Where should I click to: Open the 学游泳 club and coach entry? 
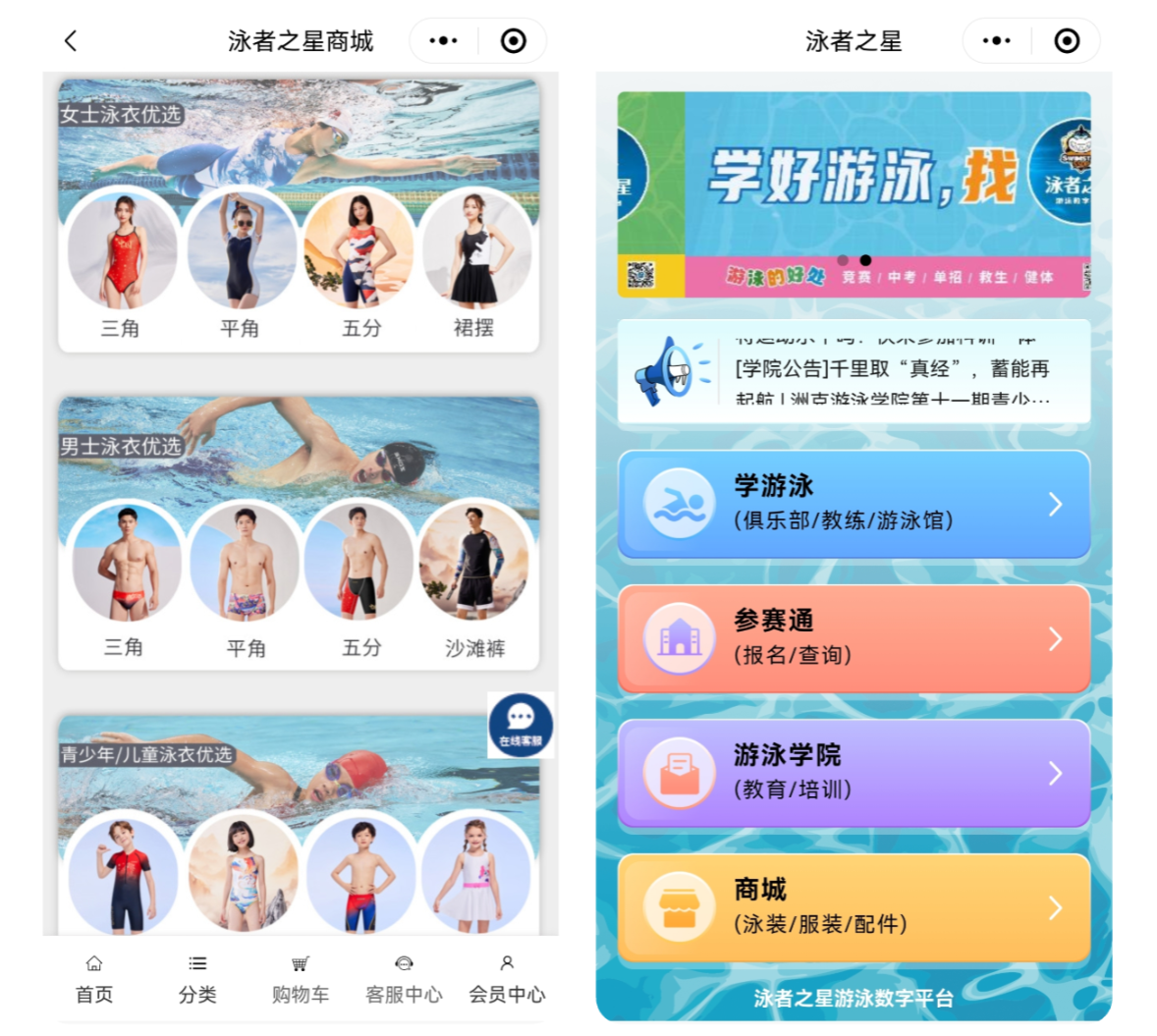(854, 504)
